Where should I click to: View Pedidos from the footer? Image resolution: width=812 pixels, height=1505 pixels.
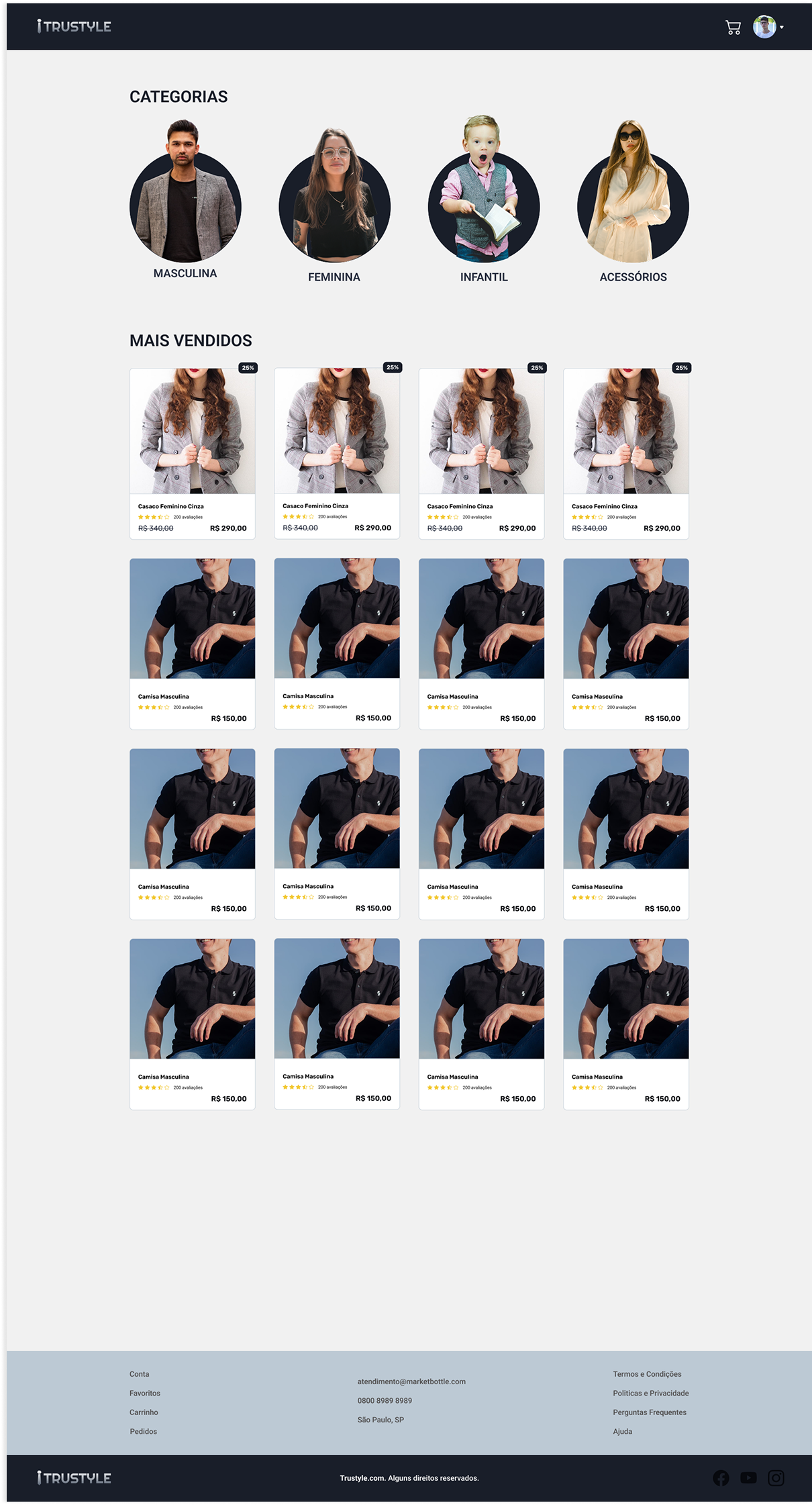(x=144, y=1431)
